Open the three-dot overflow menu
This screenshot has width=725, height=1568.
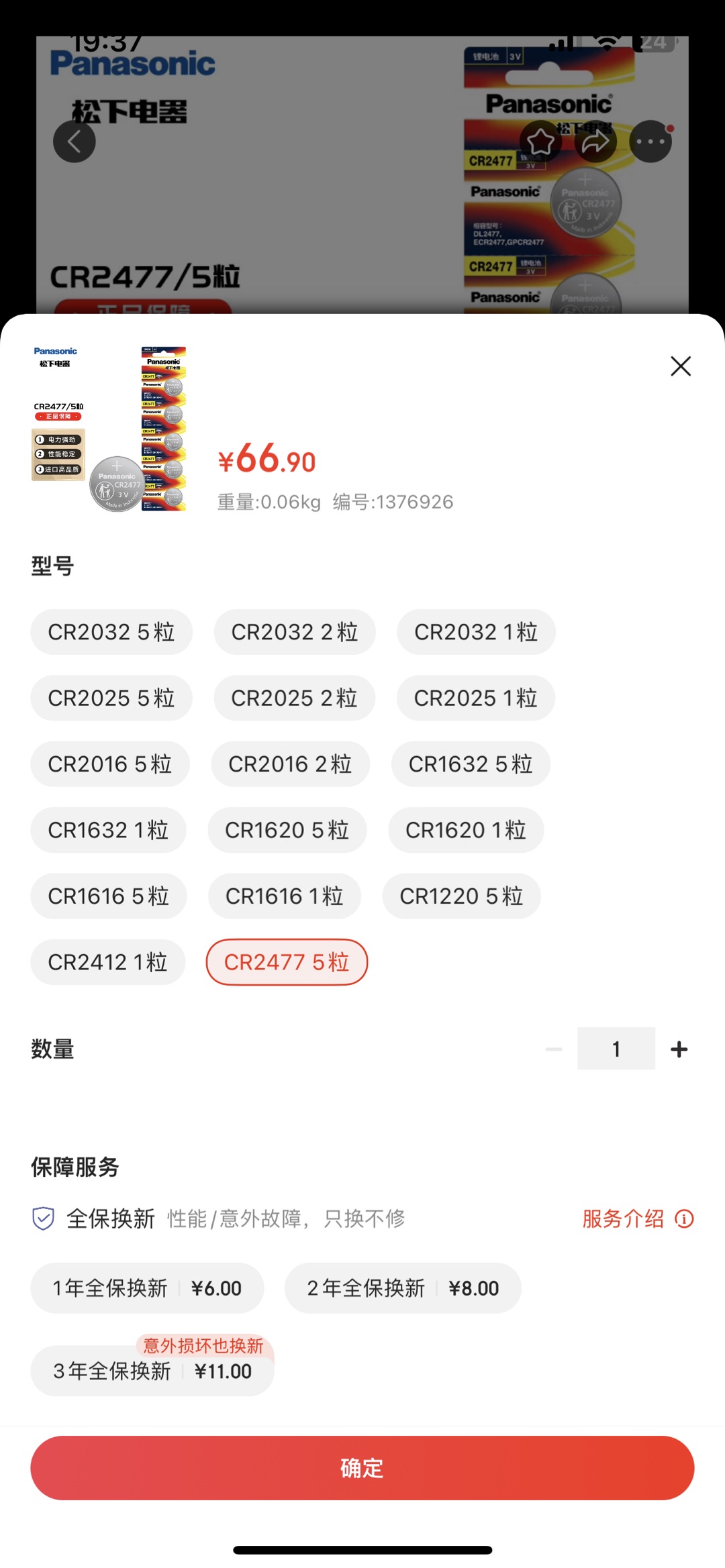(650, 142)
